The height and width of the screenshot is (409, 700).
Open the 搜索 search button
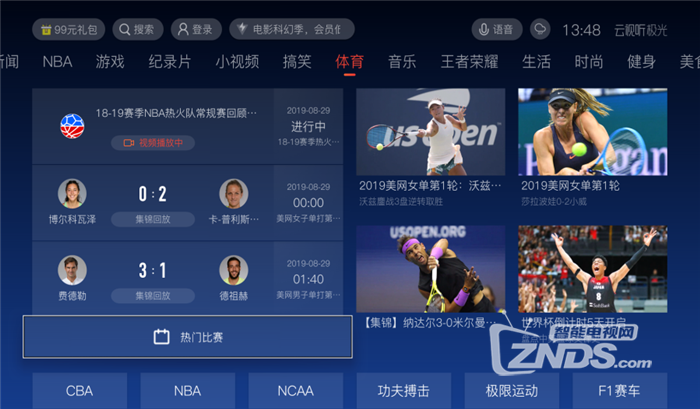[x=137, y=30]
